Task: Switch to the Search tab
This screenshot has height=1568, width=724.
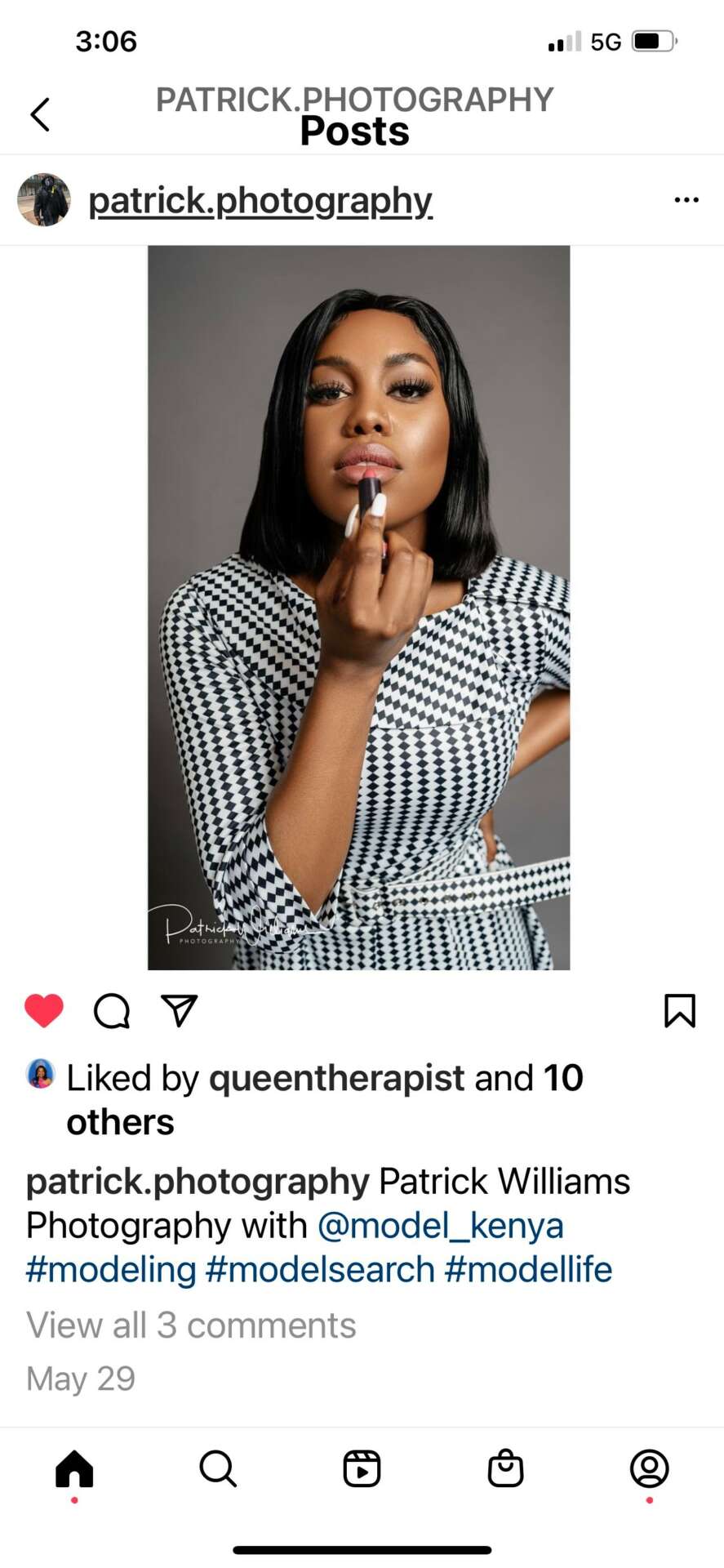Action: pyautogui.click(x=218, y=1468)
